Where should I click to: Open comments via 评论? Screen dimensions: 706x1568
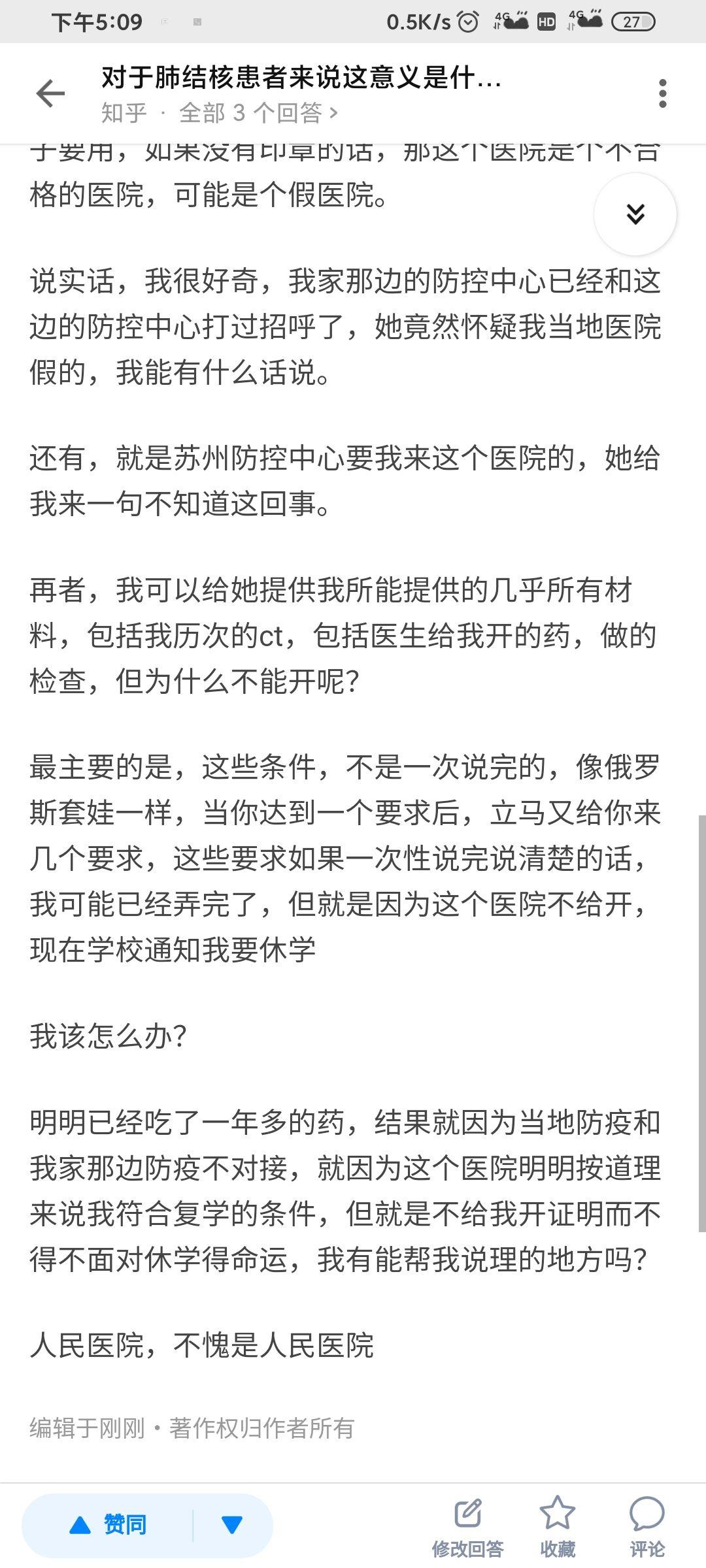[647, 1527]
